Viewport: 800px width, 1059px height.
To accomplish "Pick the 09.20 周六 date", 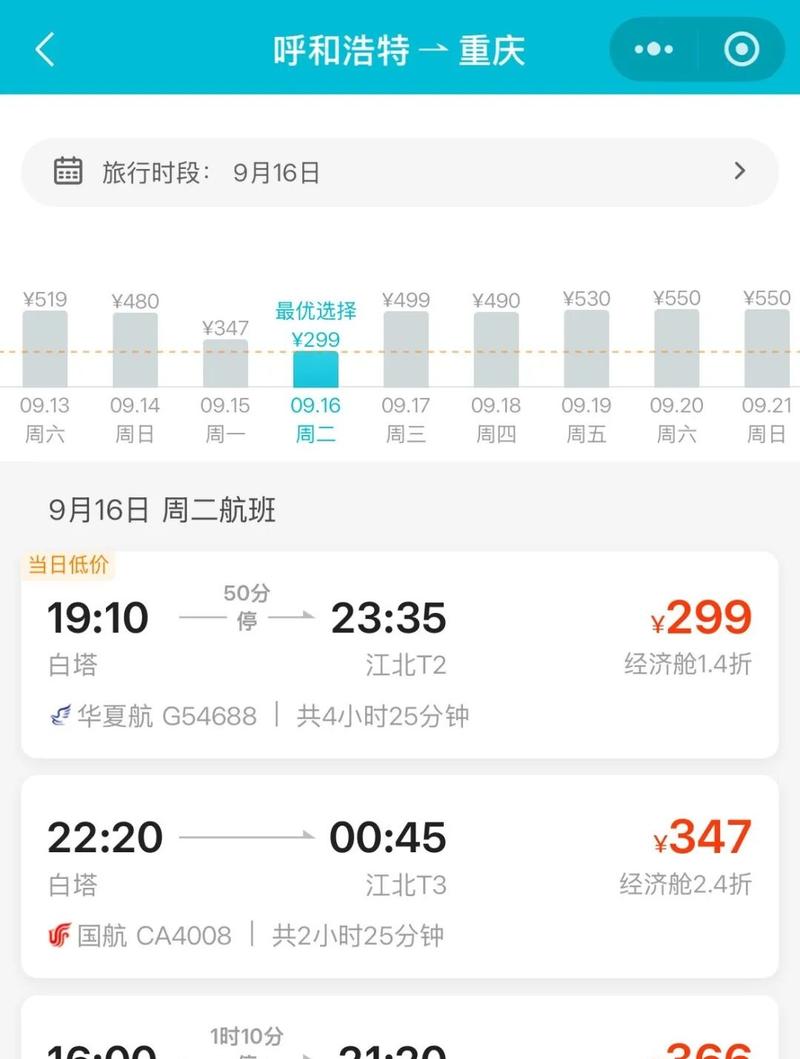I will point(676,349).
